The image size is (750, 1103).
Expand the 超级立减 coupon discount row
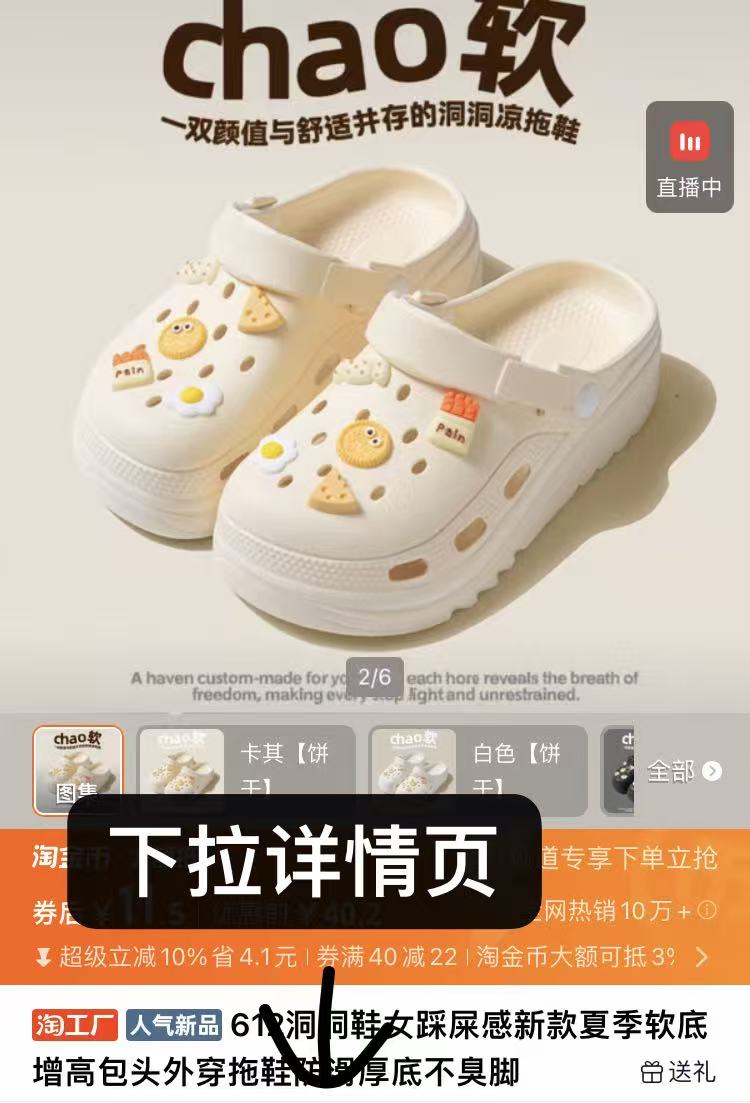coord(700,957)
